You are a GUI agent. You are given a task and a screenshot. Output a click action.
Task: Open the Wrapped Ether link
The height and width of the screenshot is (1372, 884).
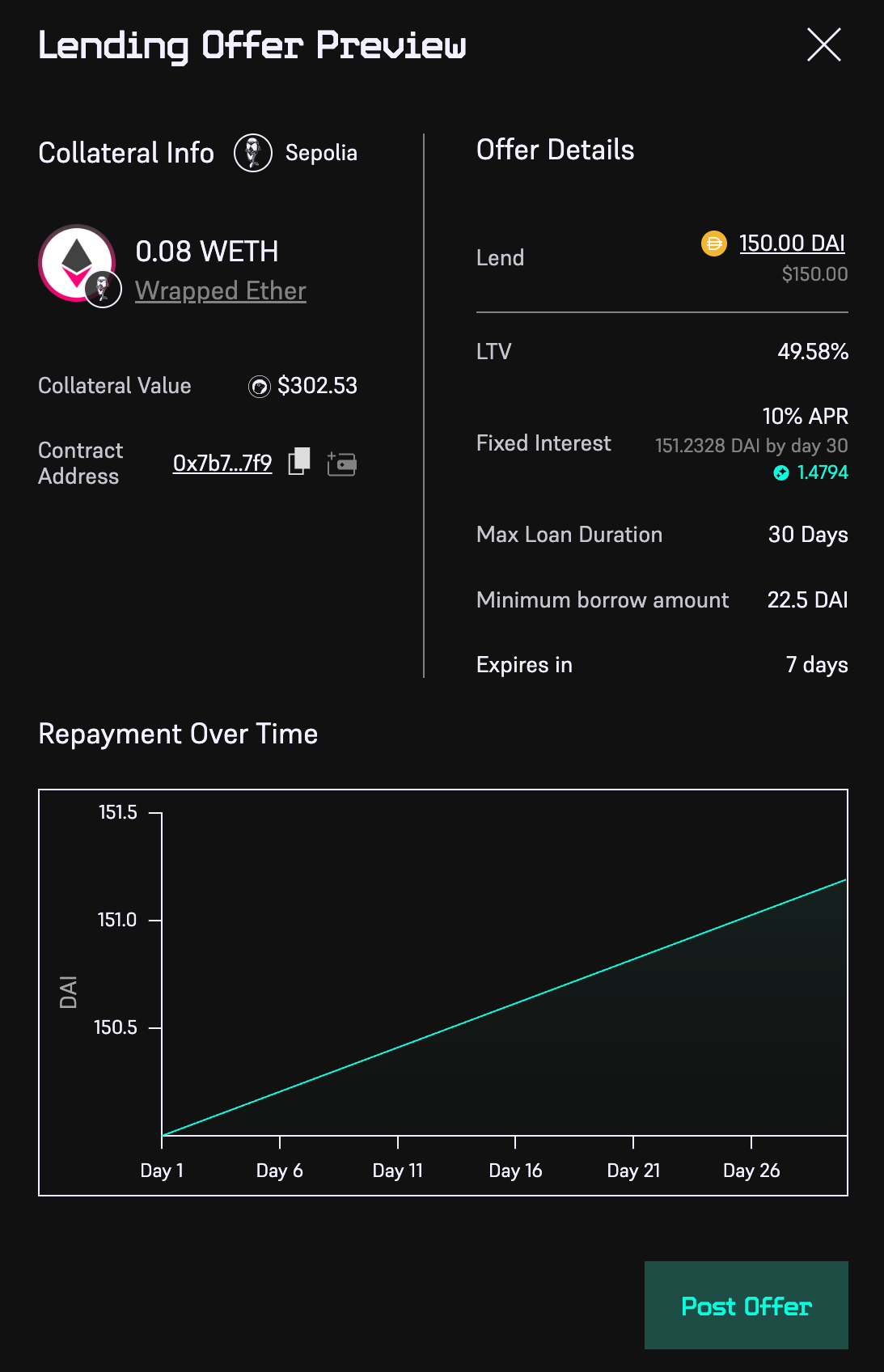(220, 291)
